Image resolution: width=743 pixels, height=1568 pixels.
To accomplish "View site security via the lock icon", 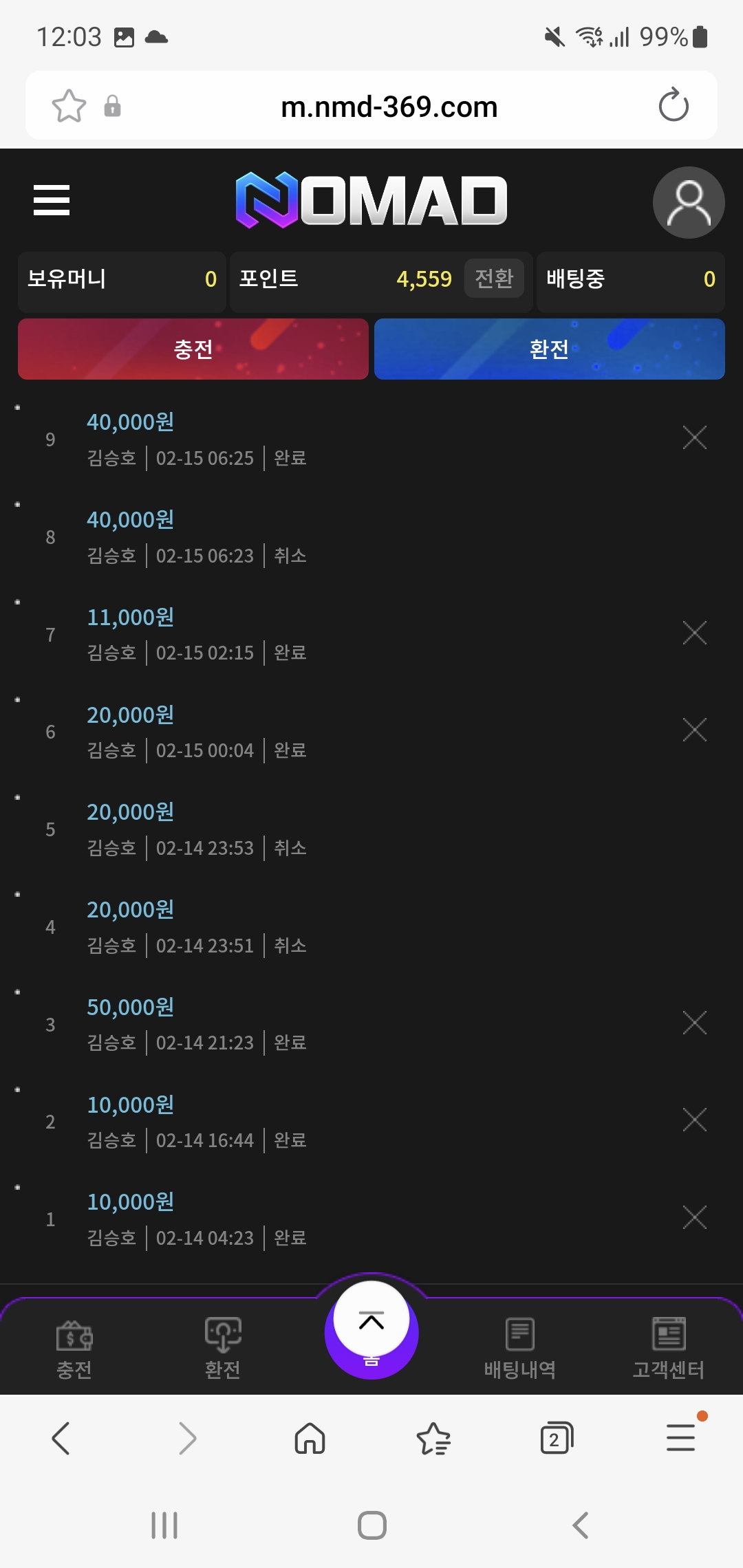I will pyautogui.click(x=114, y=106).
